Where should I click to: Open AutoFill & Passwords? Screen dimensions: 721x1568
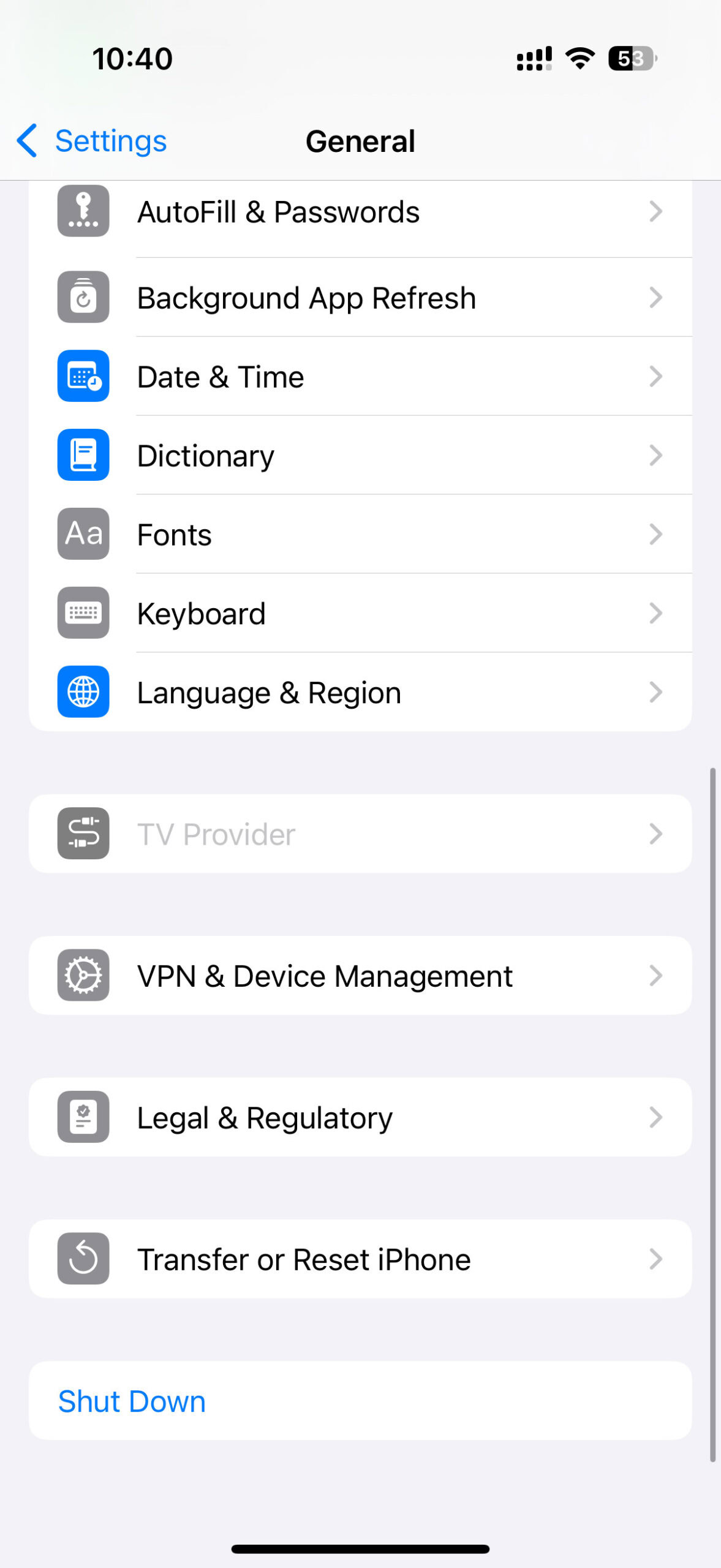(360, 213)
